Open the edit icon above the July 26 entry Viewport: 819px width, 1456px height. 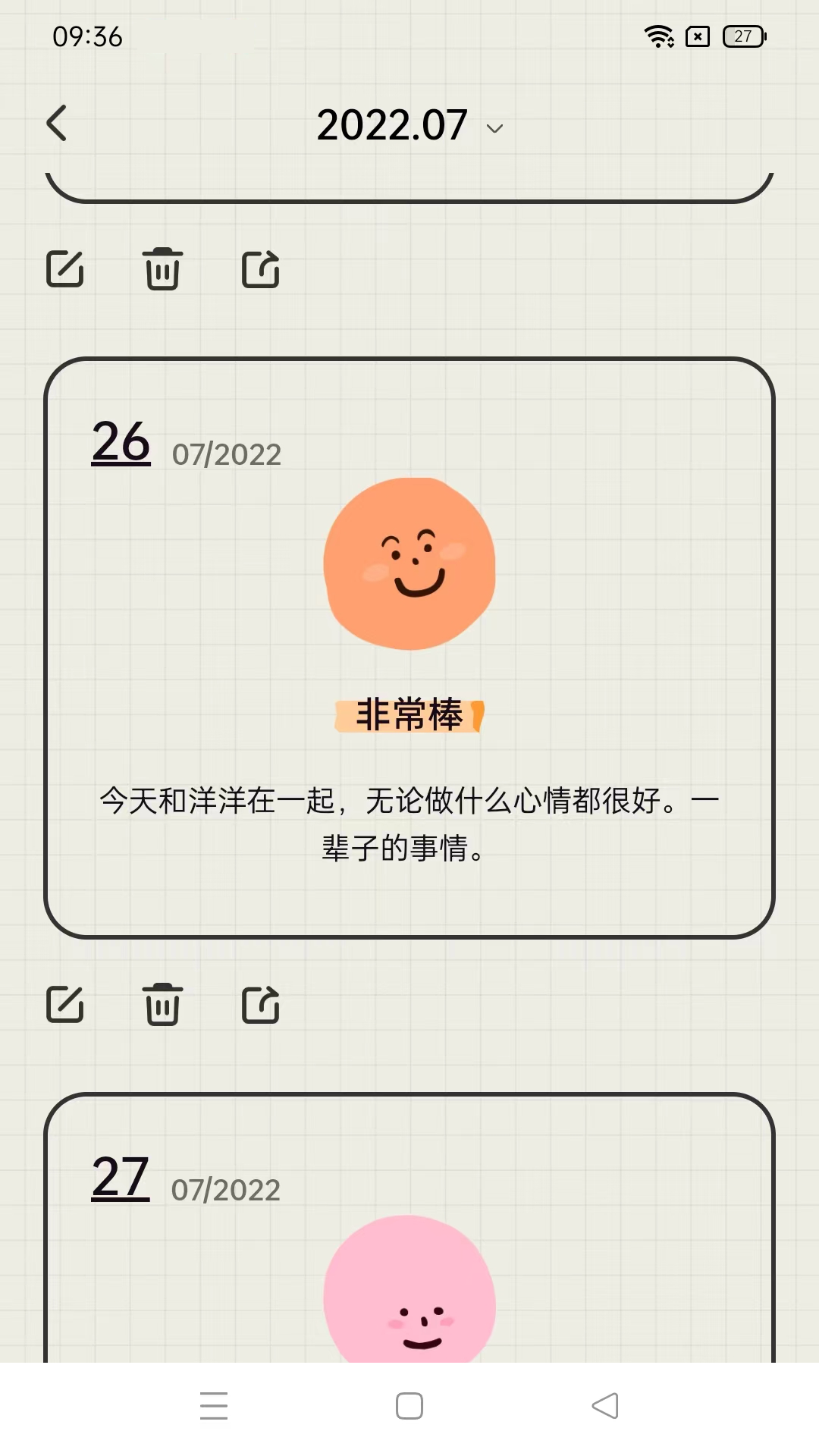[x=65, y=268]
